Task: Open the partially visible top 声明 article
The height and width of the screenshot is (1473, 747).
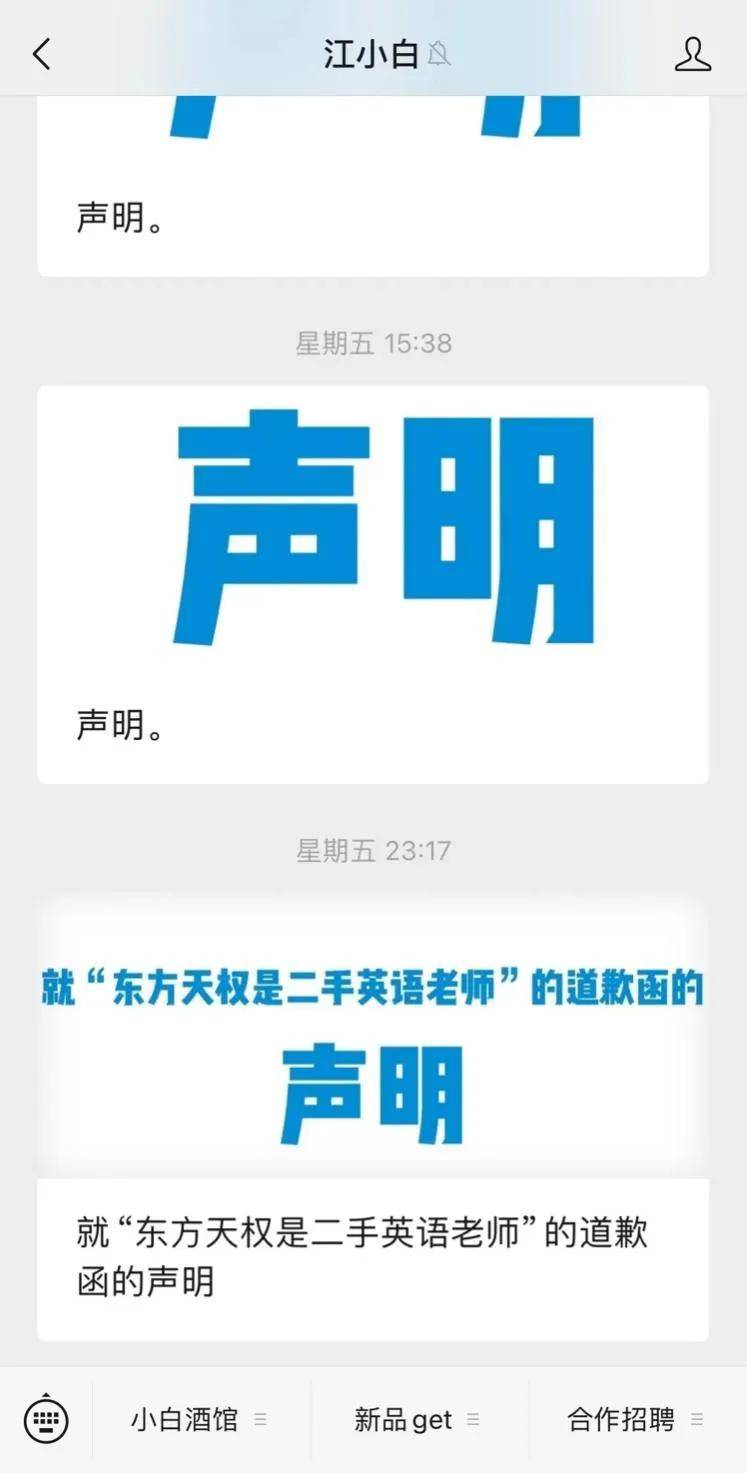Action: coord(373,186)
